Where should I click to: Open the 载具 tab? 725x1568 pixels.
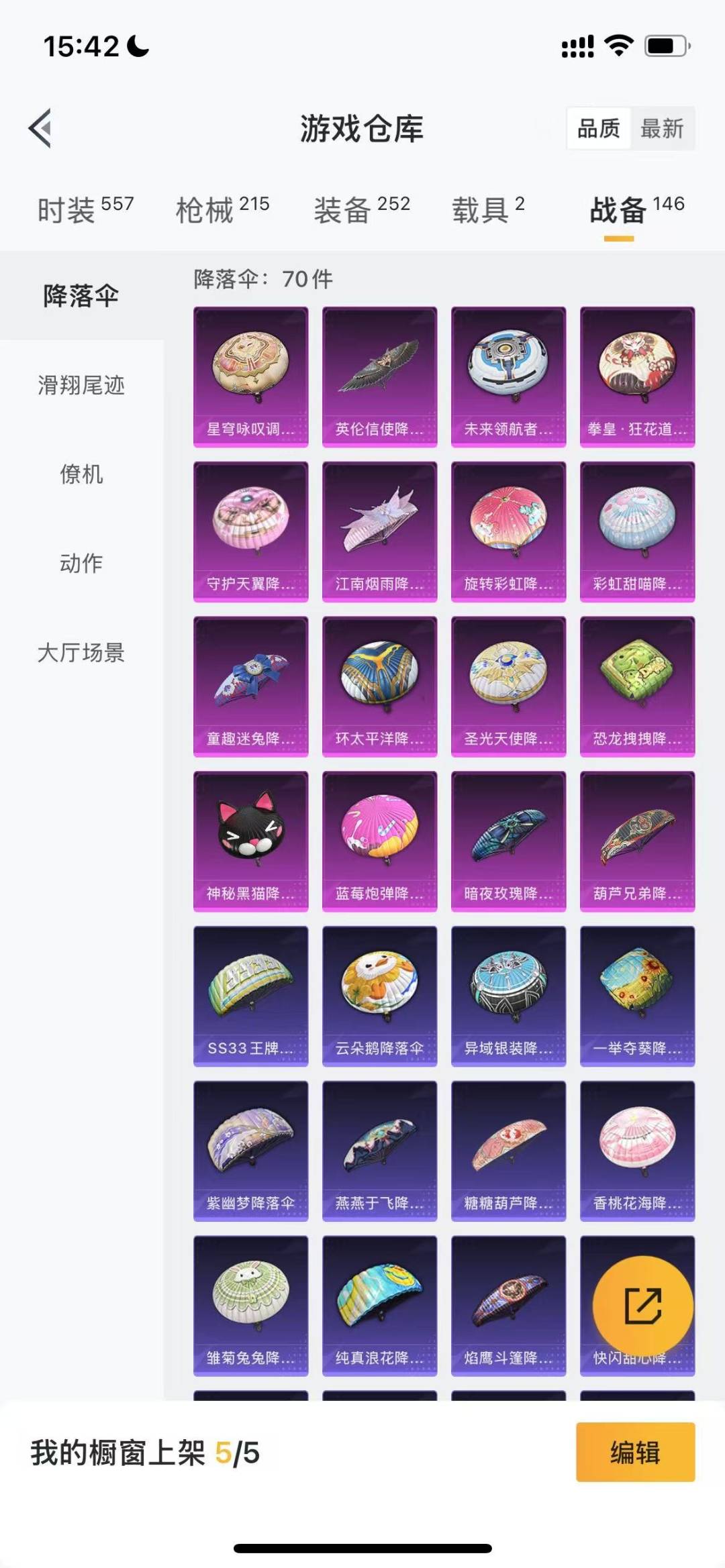pos(488,209)
